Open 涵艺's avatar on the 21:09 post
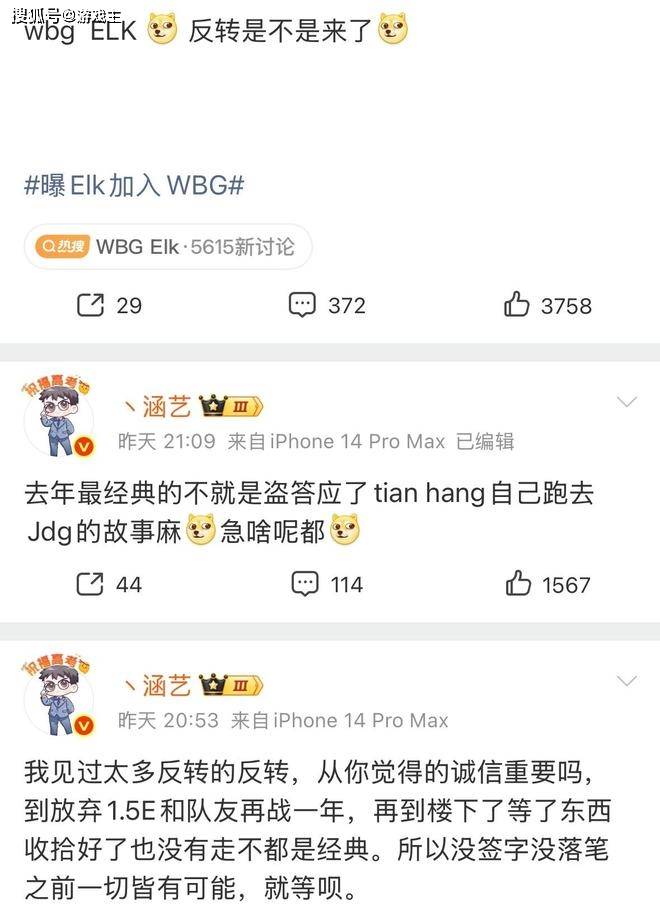Viewport: 660px width, 906px height. tap(59, 420)
